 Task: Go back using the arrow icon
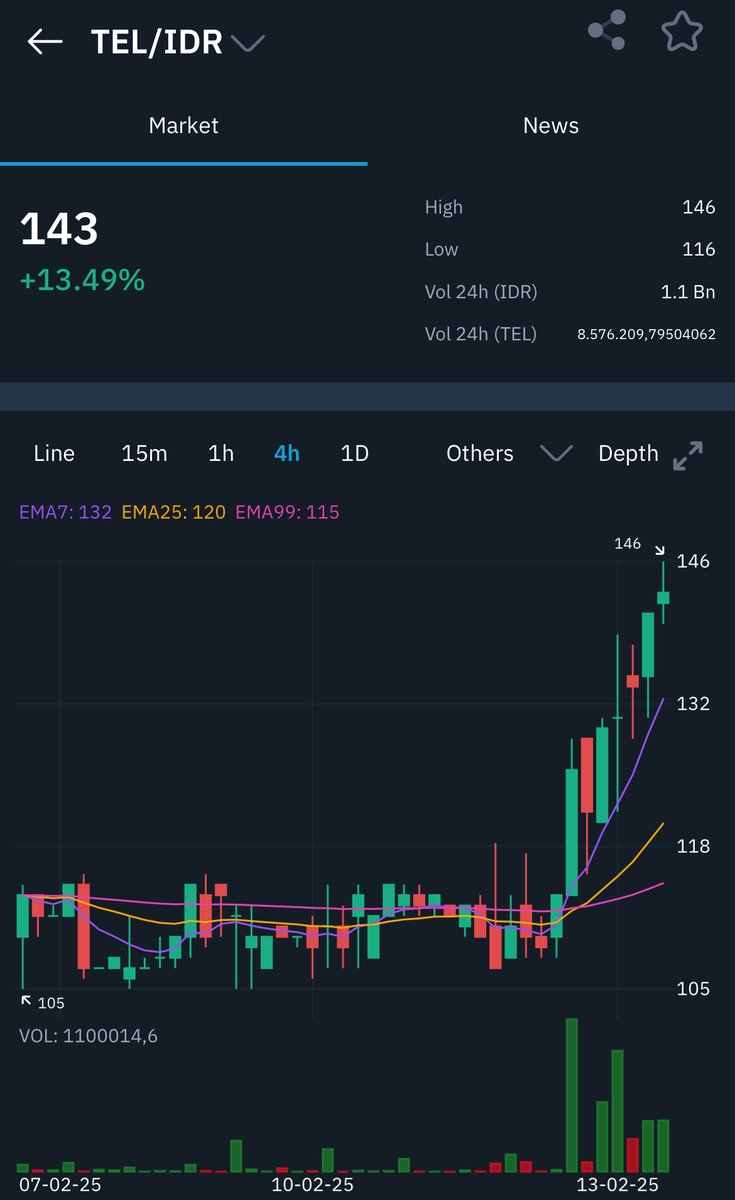(45, 41)
